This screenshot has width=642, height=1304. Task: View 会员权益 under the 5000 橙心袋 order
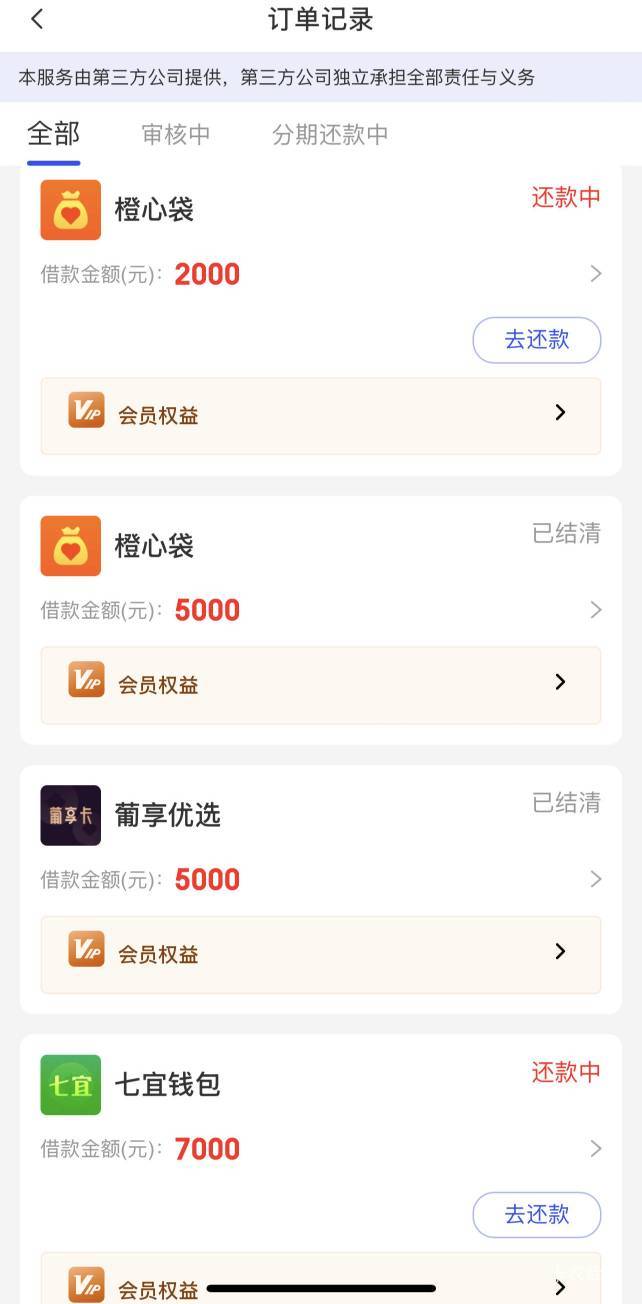320,685
